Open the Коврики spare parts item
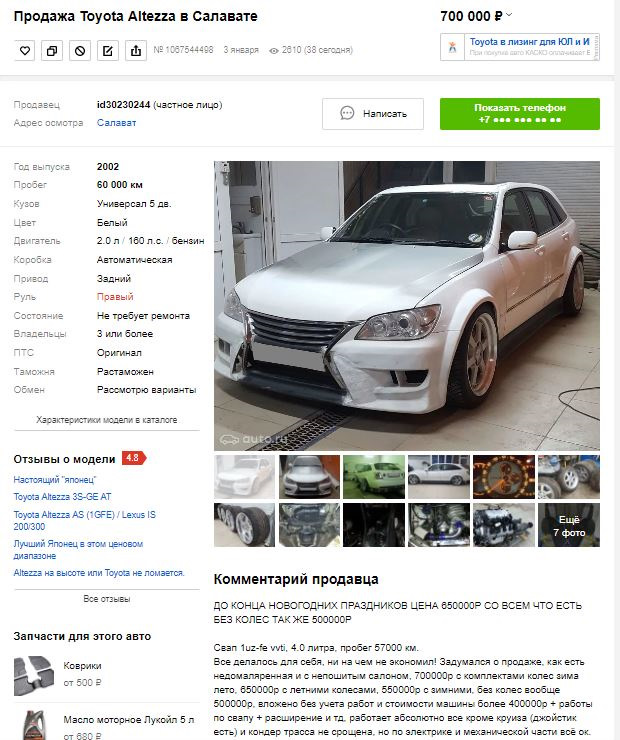 point(82,665)
